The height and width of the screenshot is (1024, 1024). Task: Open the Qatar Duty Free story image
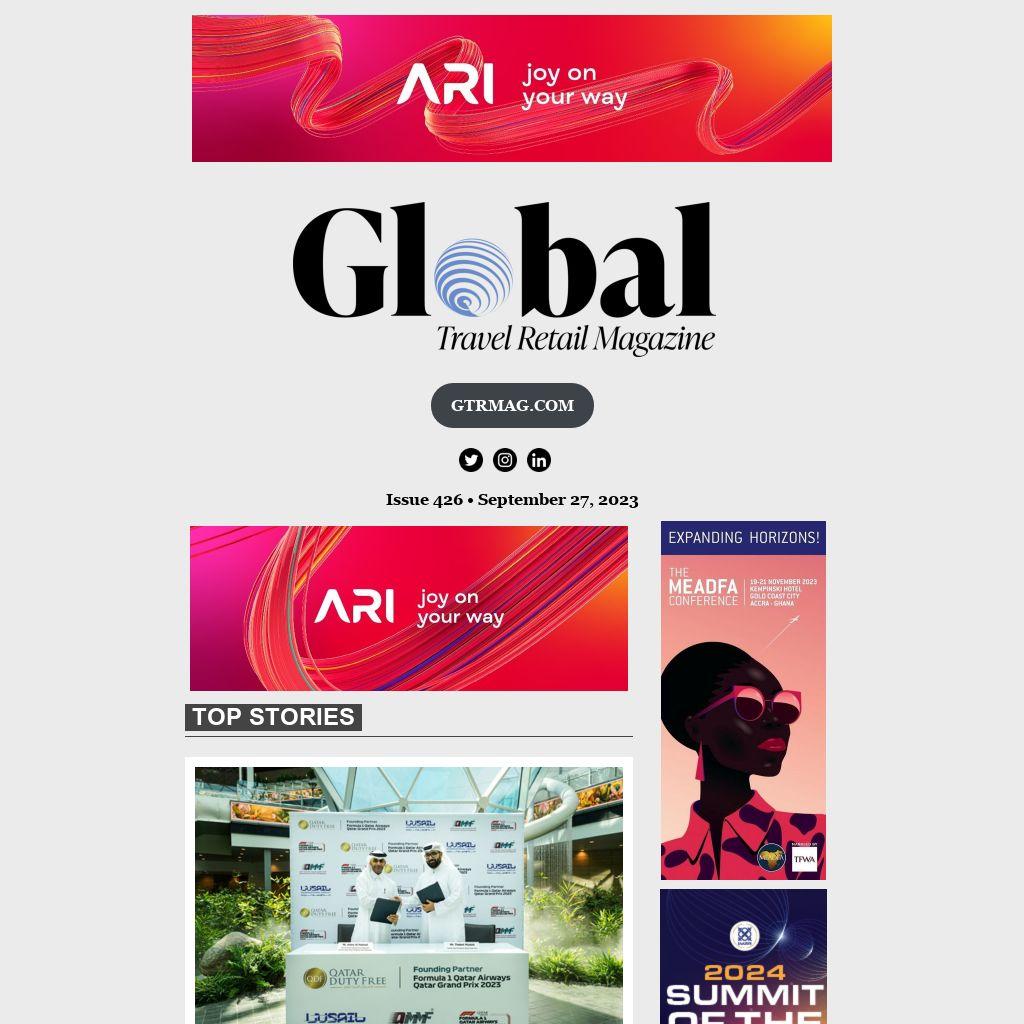point(409,895)
